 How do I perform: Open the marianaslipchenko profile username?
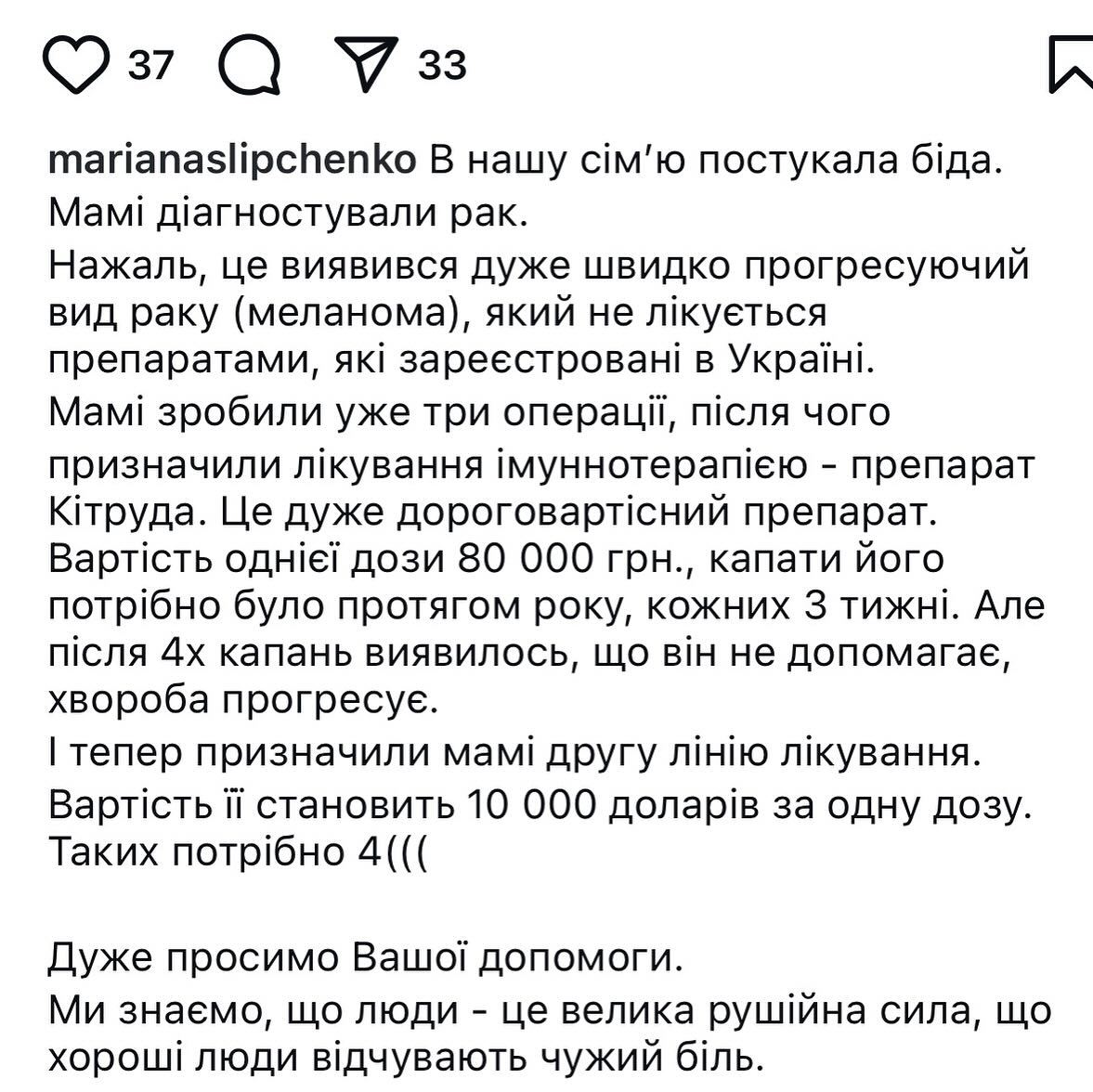pyautogui.click(x=230, y=161)
